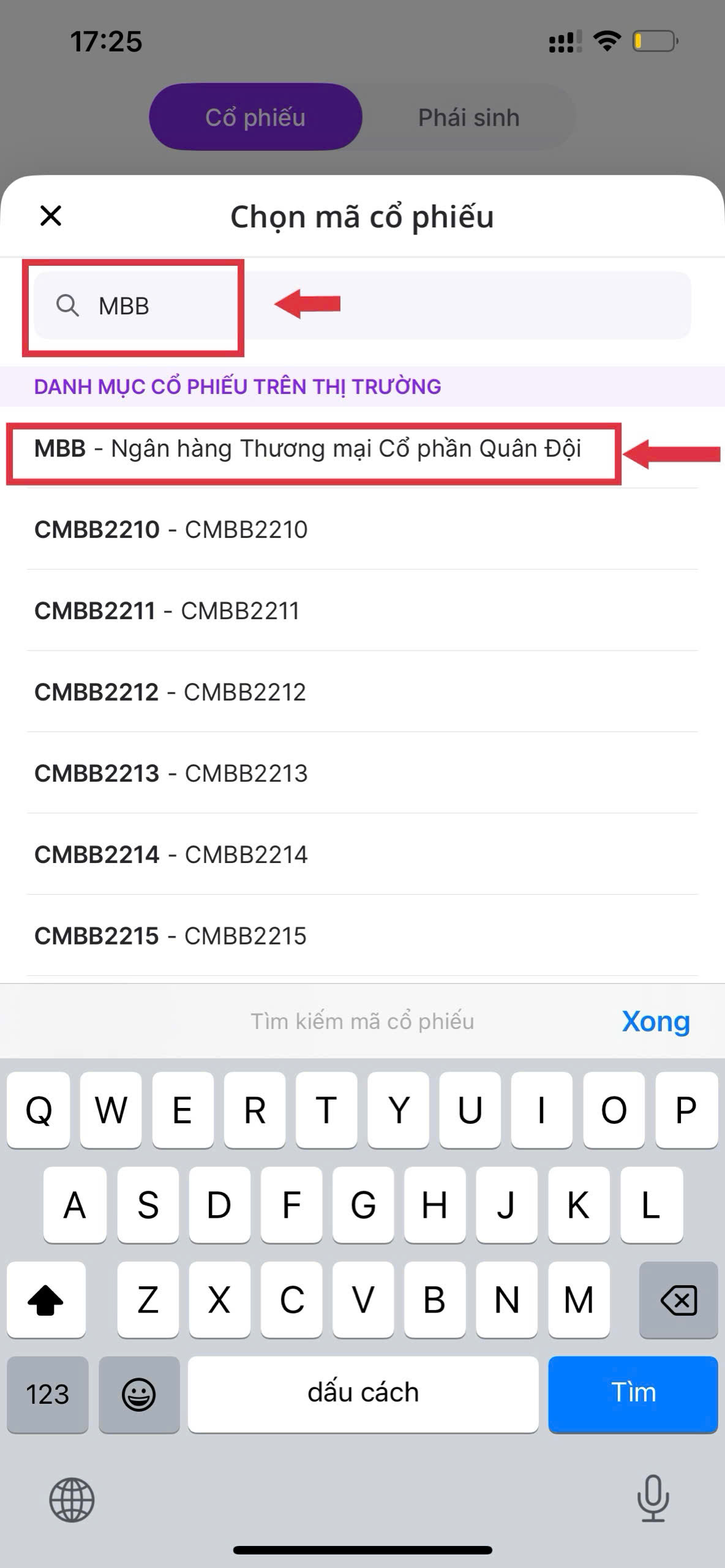Start voice dictation with microphone
The height and width of the screenshot is (1568, 725).
(x=653, y=1499)
